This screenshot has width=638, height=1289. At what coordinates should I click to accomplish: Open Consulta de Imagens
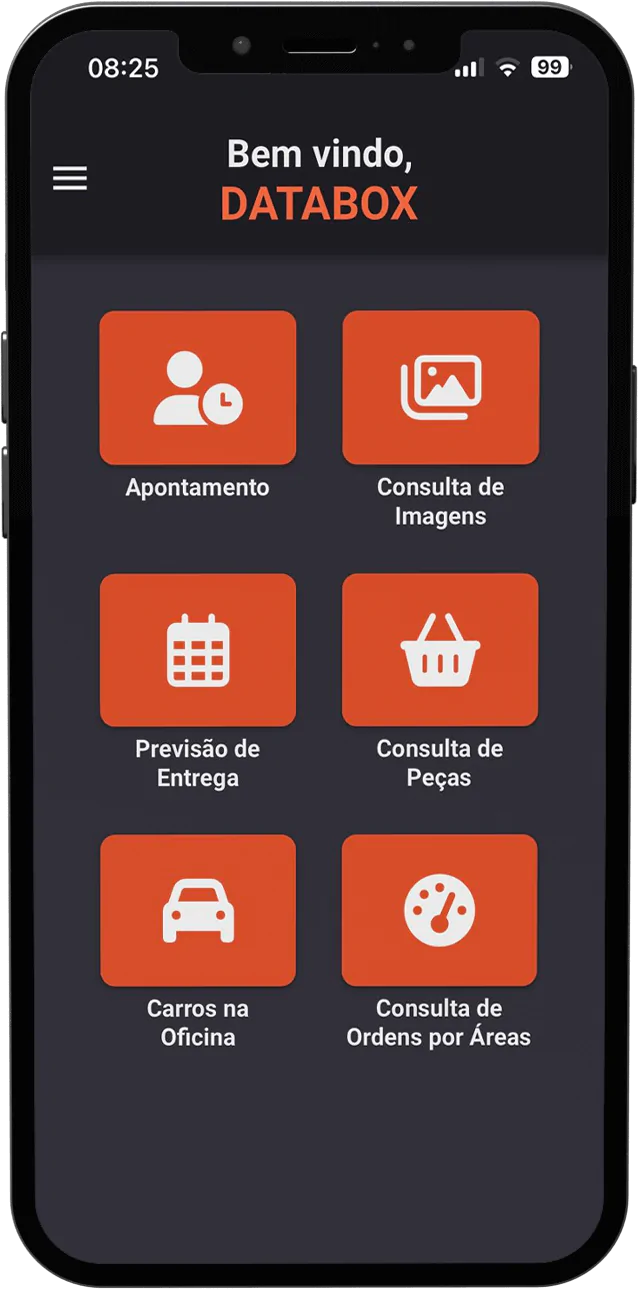tap(440, 388)
